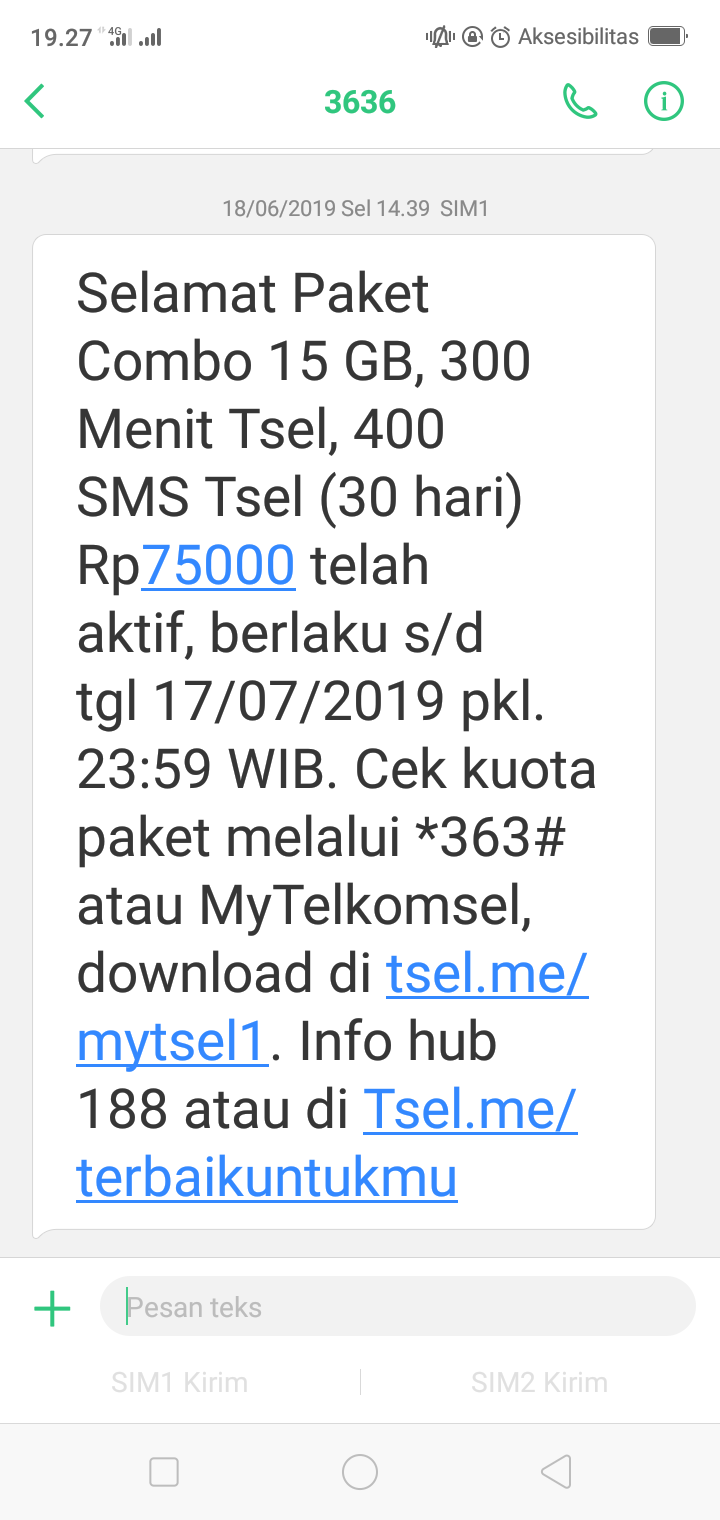Send using SIM1 Kirim

(180, 1382)
